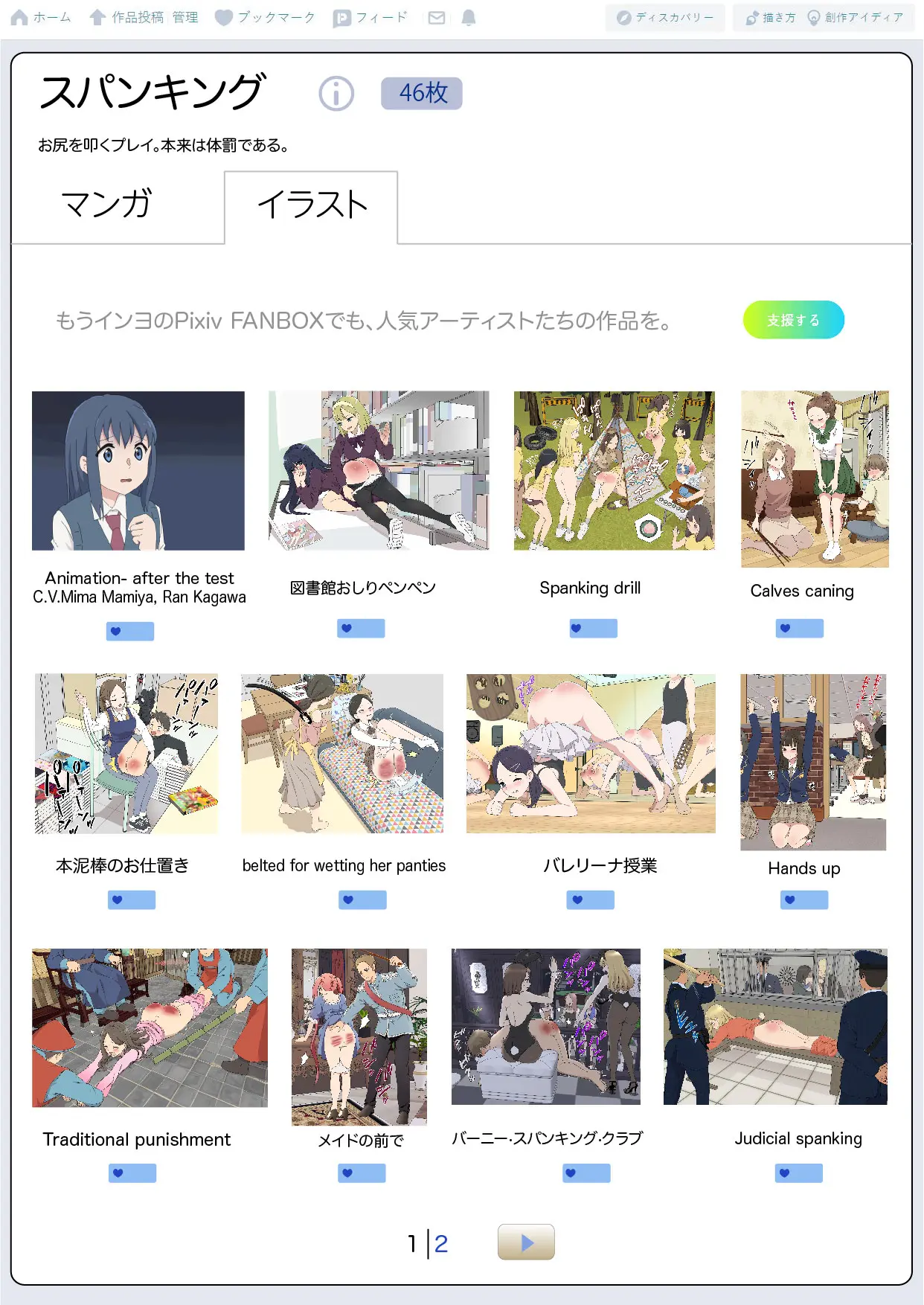Switch to the マンガ tab

click(x=107, y=204)
